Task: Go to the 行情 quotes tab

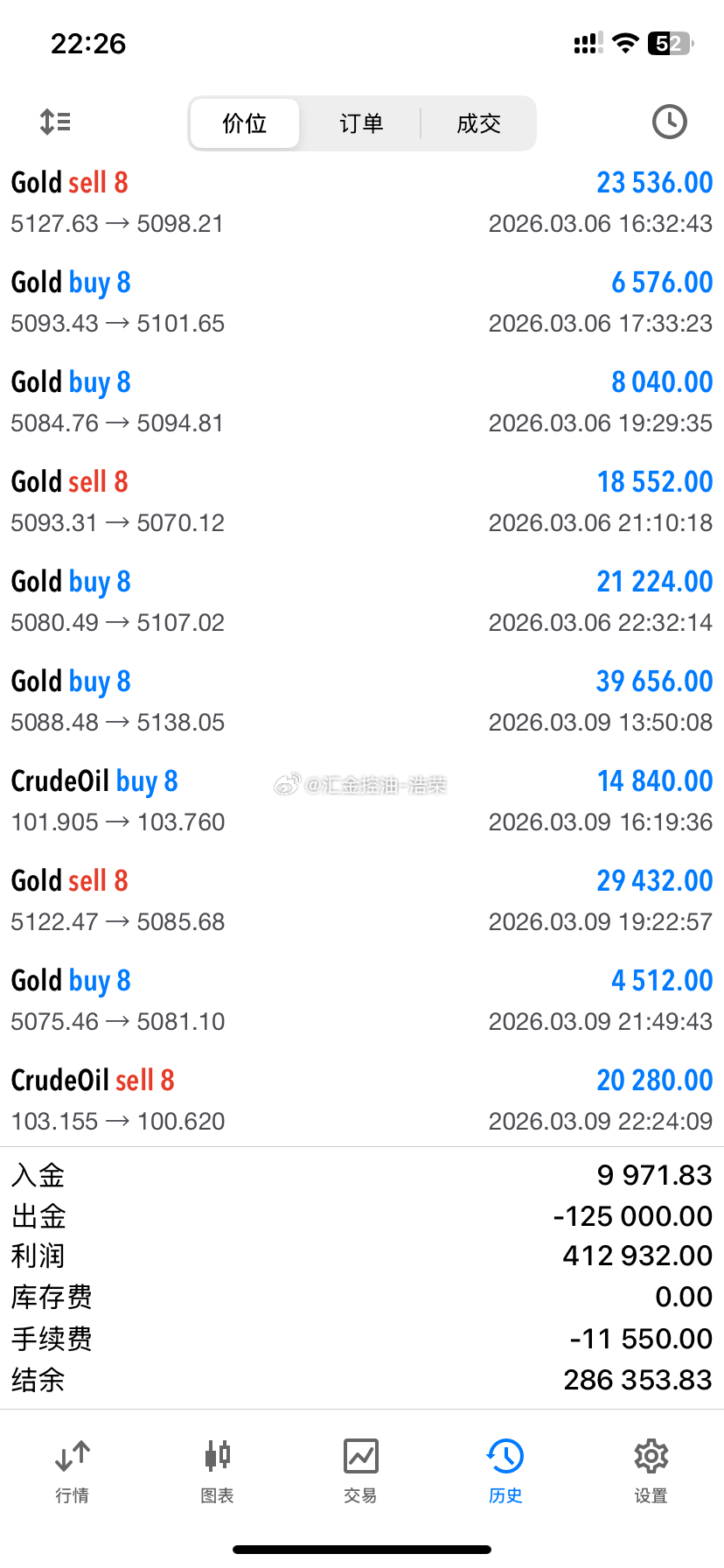Action: tap(73, 1472)
